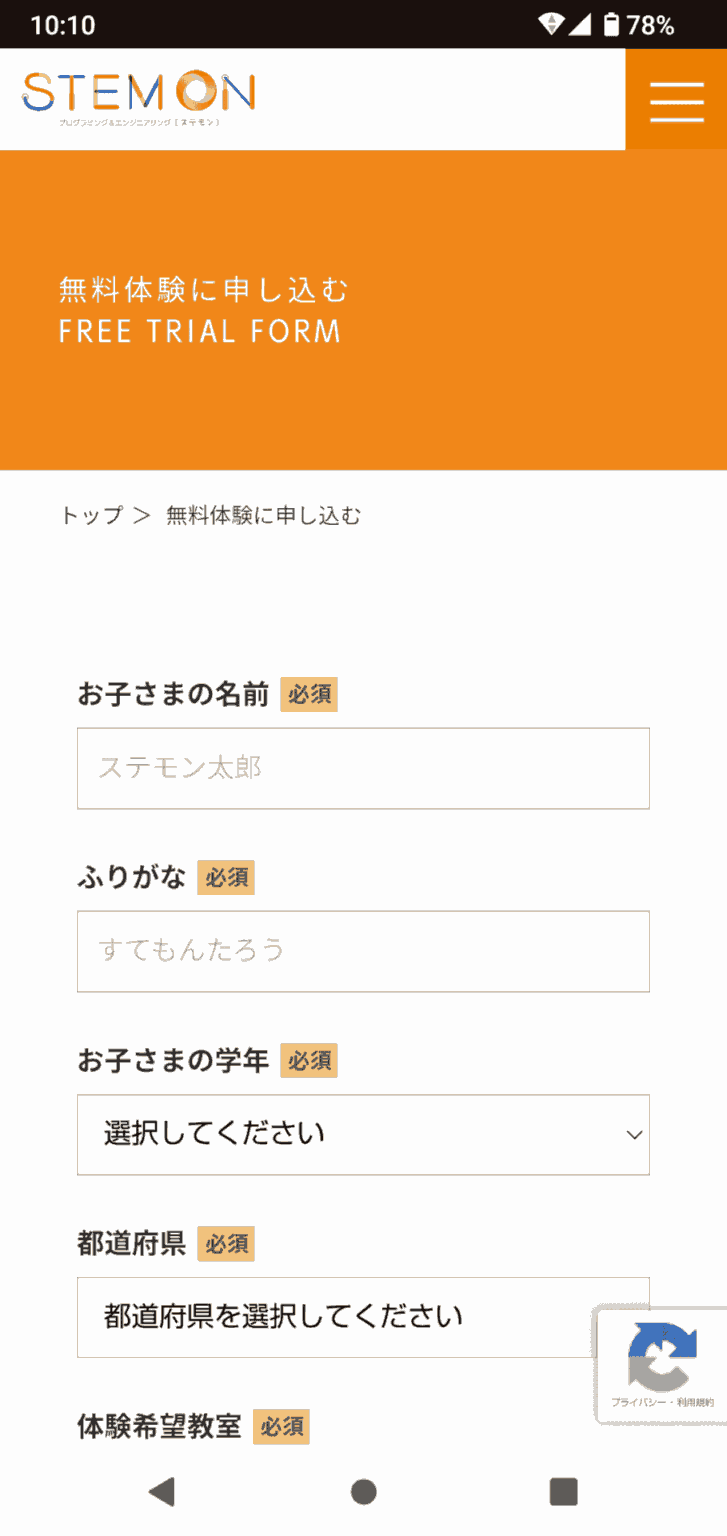Open the 都道府県 selection dropdown
The image size is (727, 1536).
pos(363,1317)
